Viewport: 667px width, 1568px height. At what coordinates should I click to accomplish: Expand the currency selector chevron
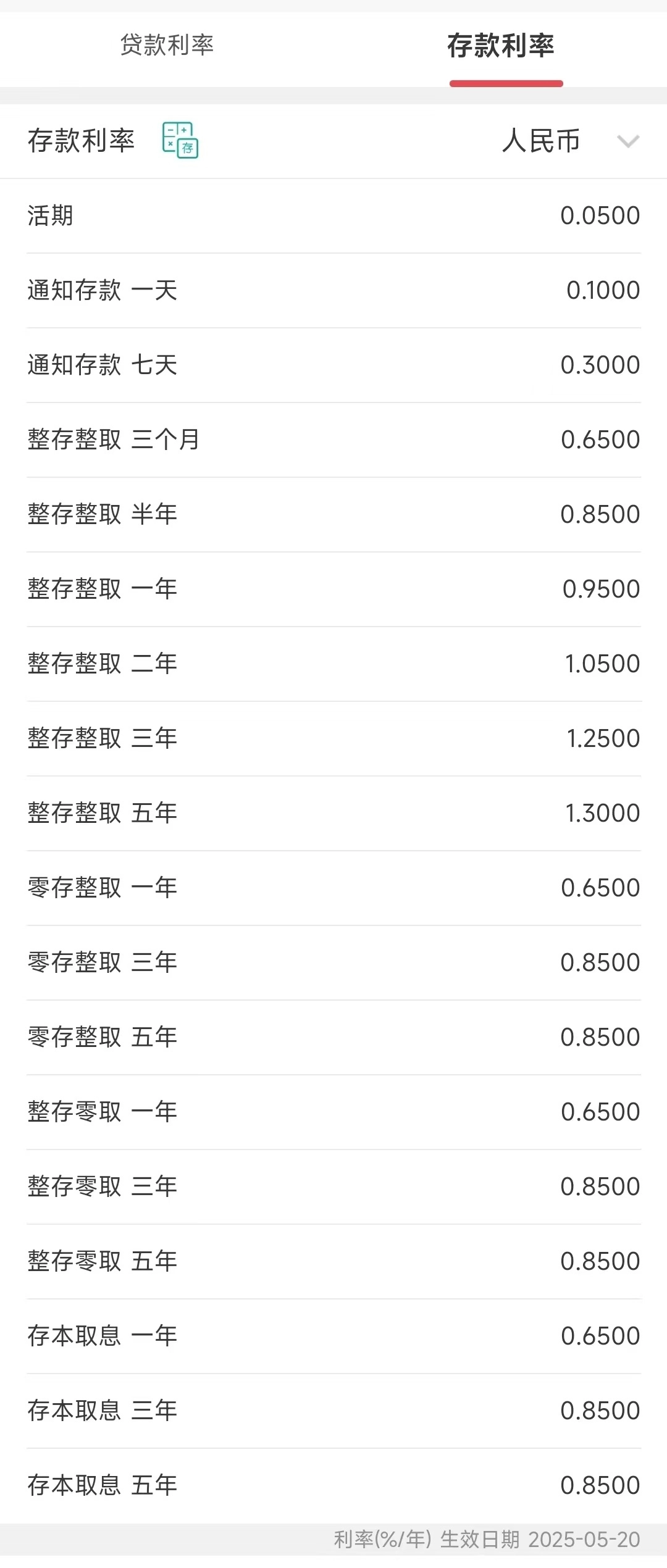(627, 142)
